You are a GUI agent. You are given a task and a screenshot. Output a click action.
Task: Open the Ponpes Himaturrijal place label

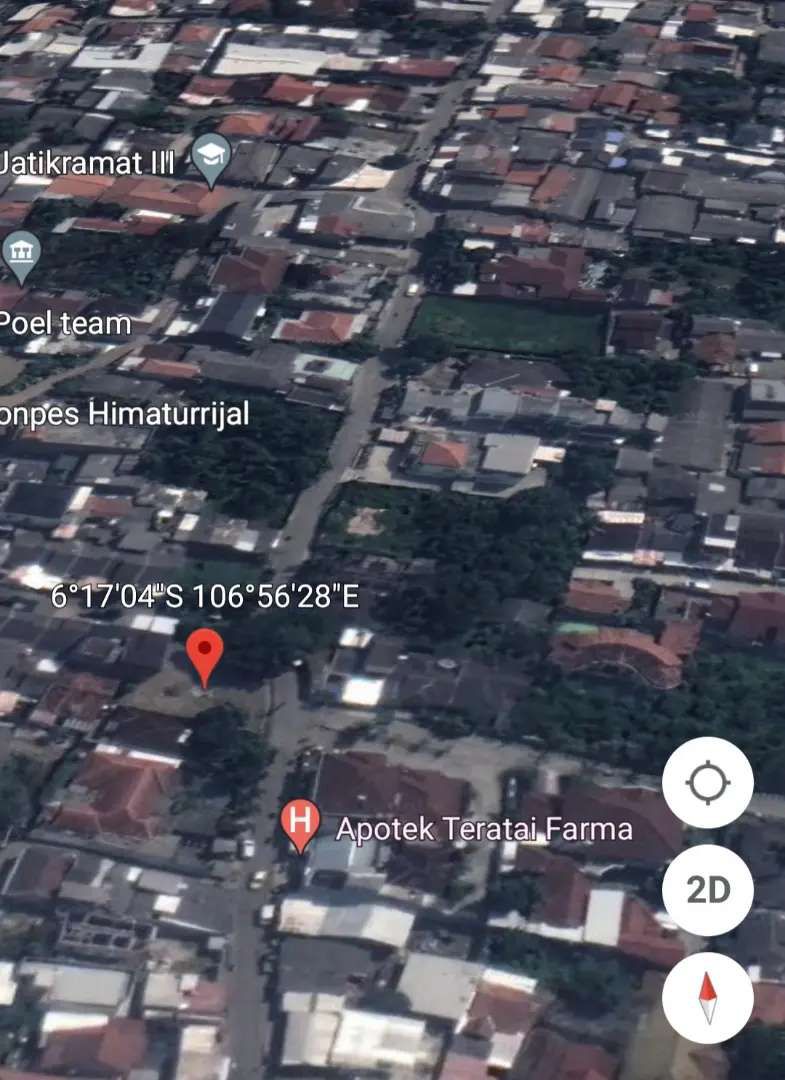124,414
